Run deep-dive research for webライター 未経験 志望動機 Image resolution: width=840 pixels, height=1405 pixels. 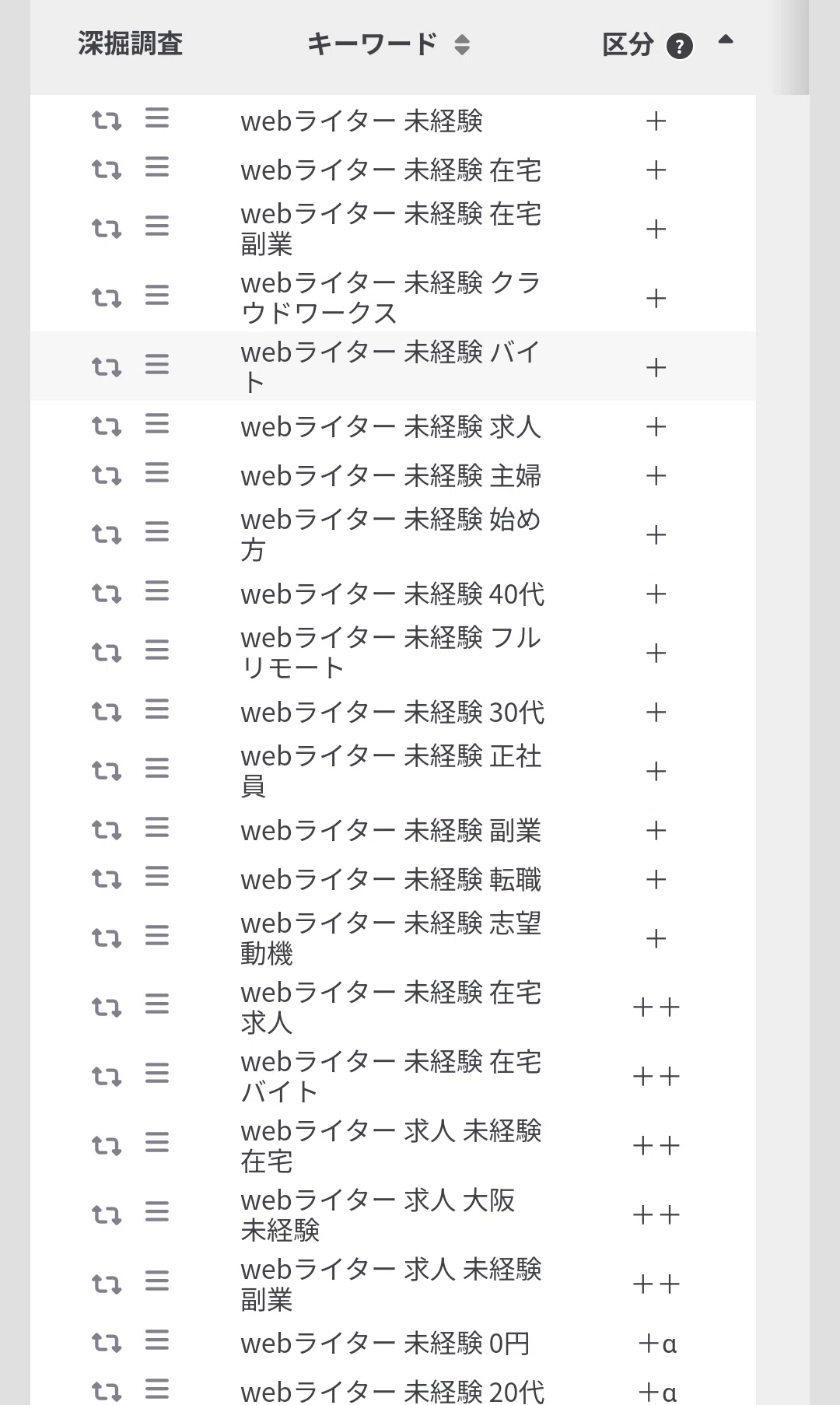pyautogui.click(x=107, y=937)
